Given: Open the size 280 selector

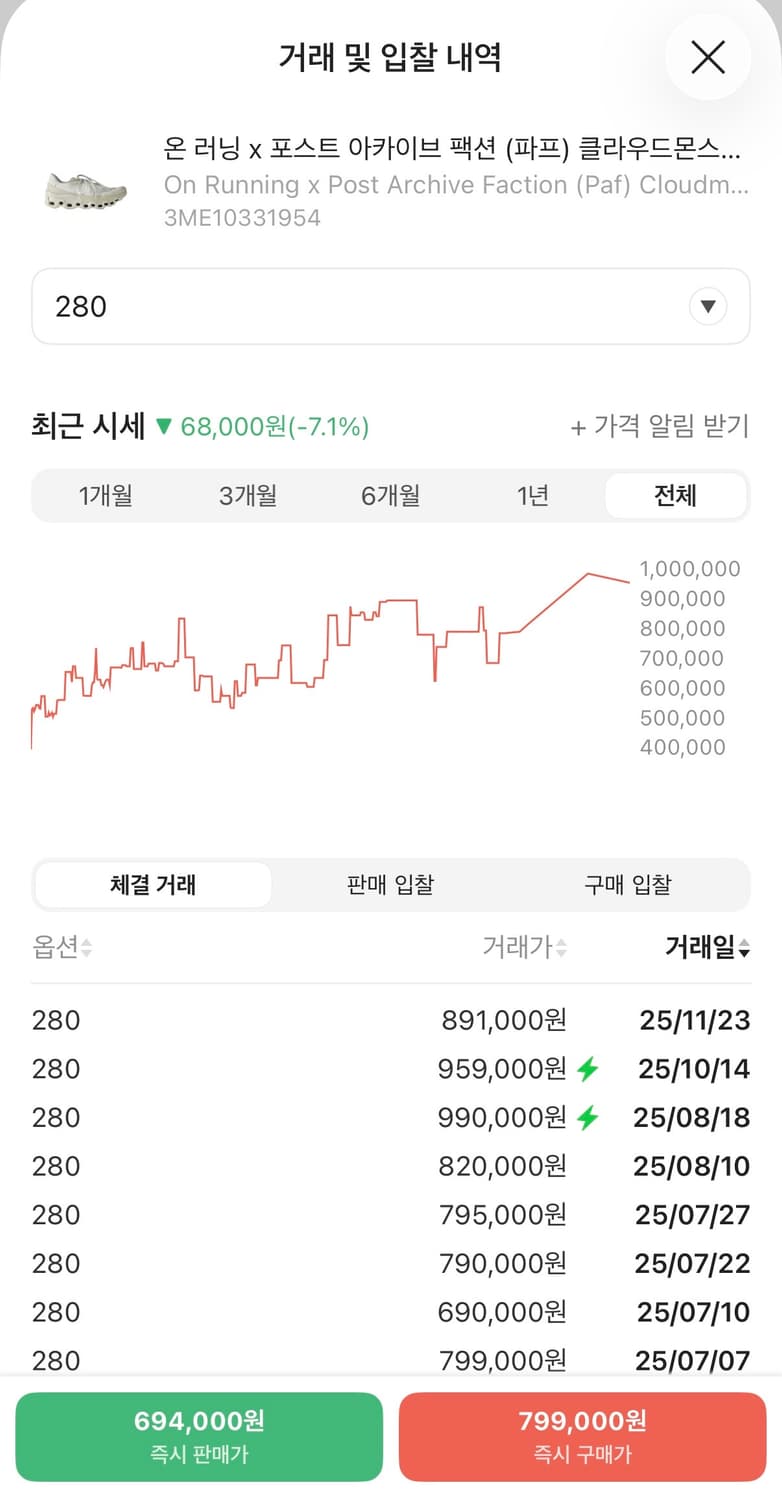Looking at the screenshot, I should coord(390,306).
